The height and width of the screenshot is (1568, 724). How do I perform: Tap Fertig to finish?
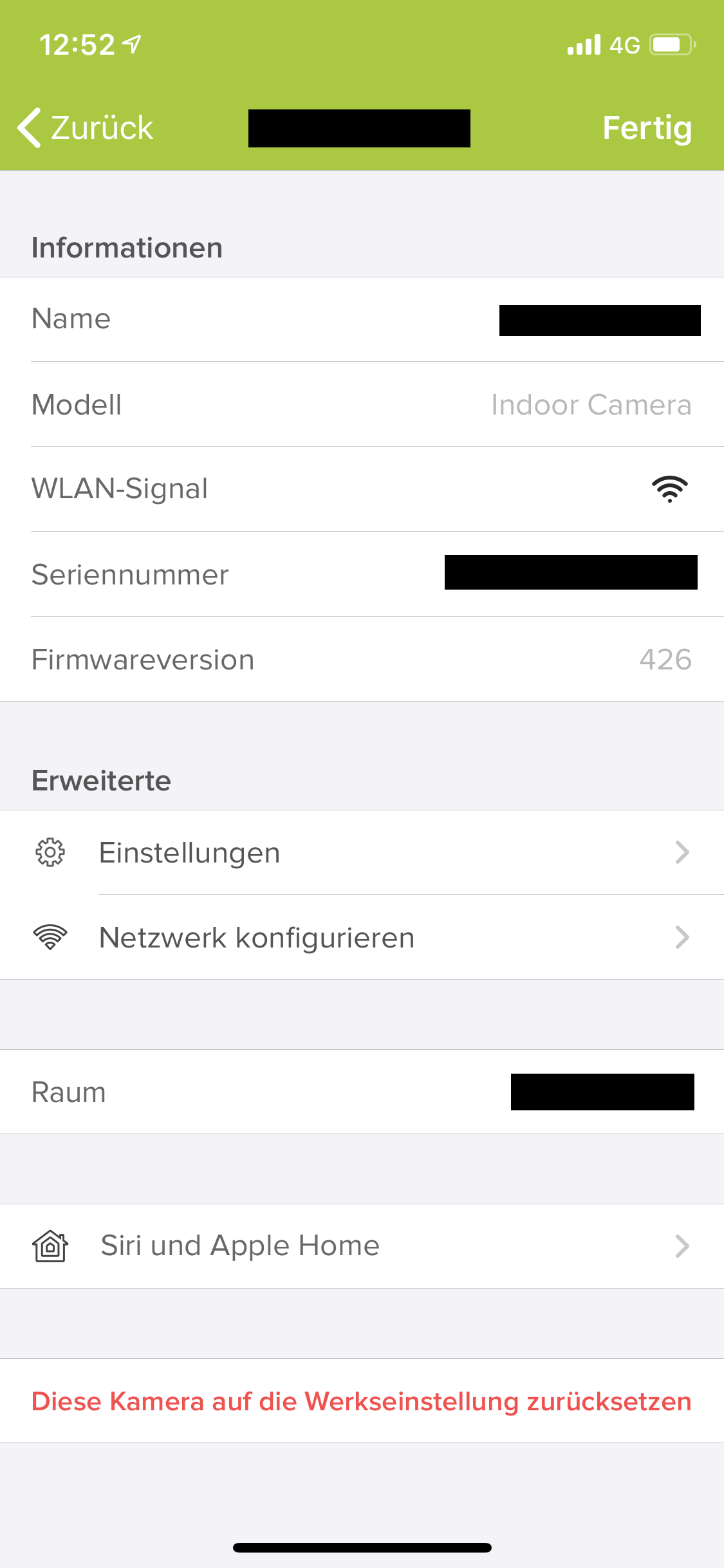tap(646, 127)
